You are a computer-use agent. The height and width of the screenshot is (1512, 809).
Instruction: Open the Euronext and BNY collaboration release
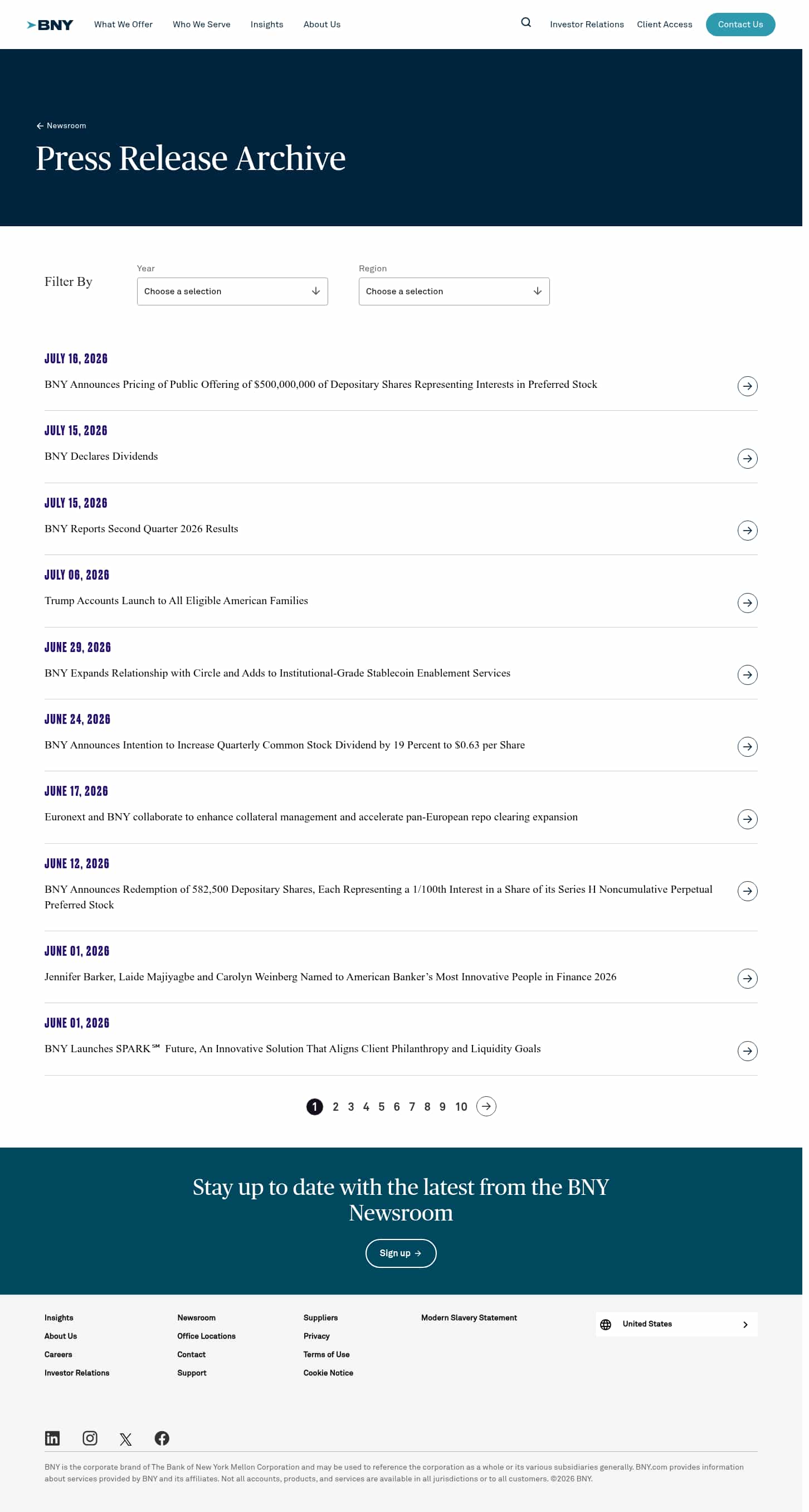pos(311,816)
